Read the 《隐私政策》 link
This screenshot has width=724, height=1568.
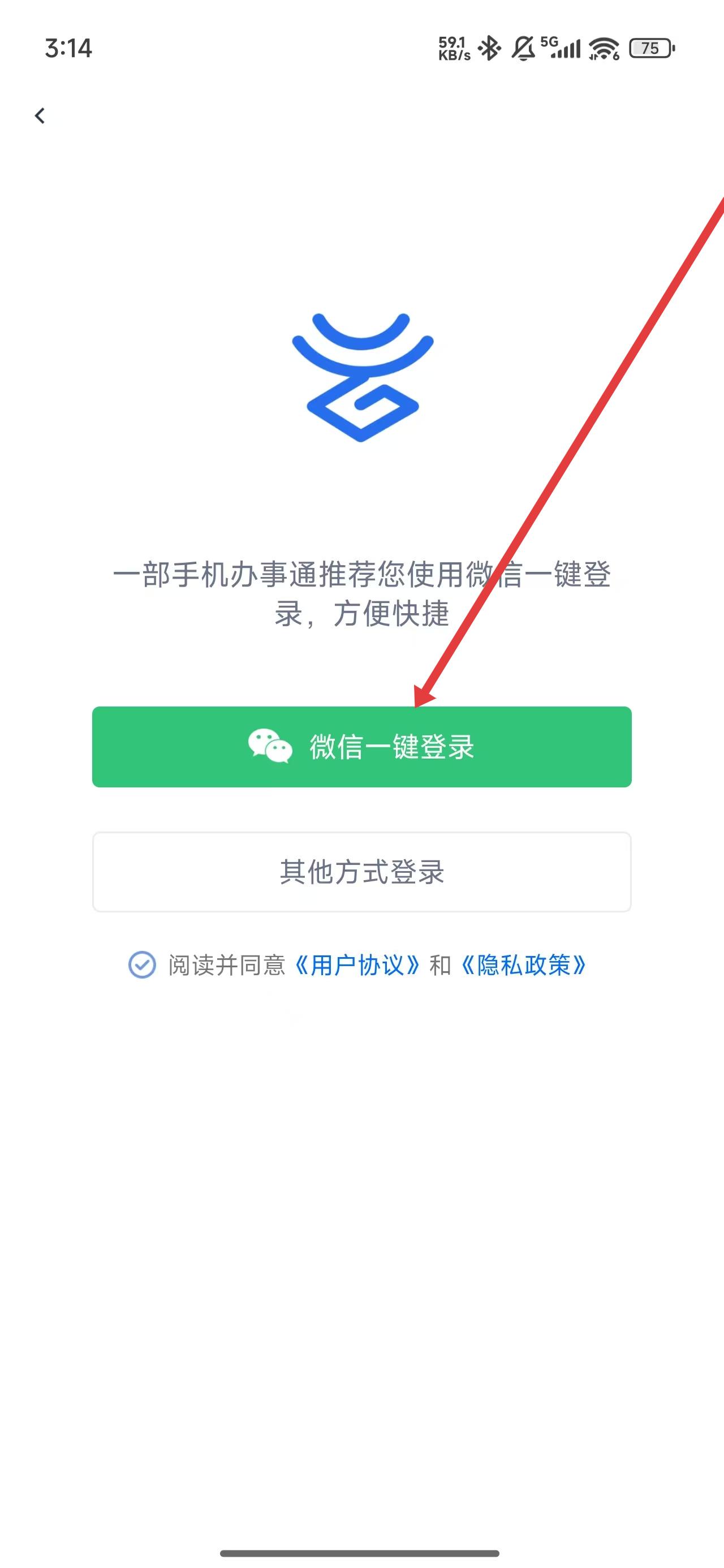tap(524, 966)
